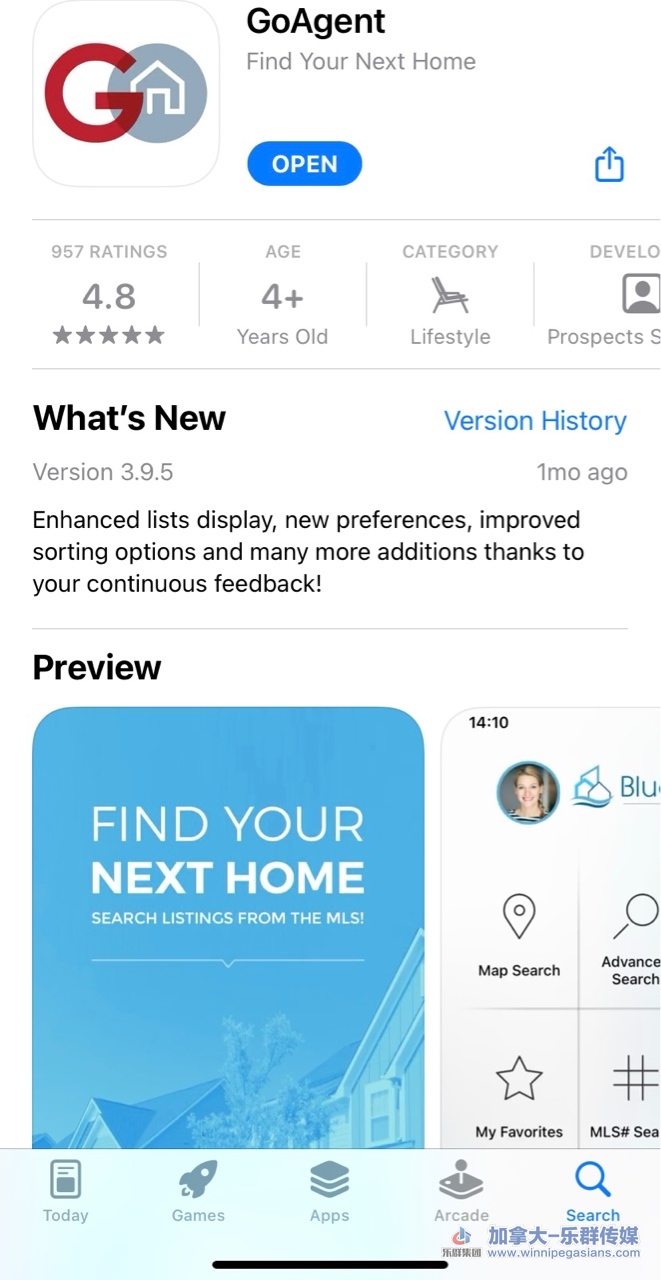Open the Find Your Next Home preview
Image resolution: width=661 pixels, height=1280 pixels.
click(228, 925)
